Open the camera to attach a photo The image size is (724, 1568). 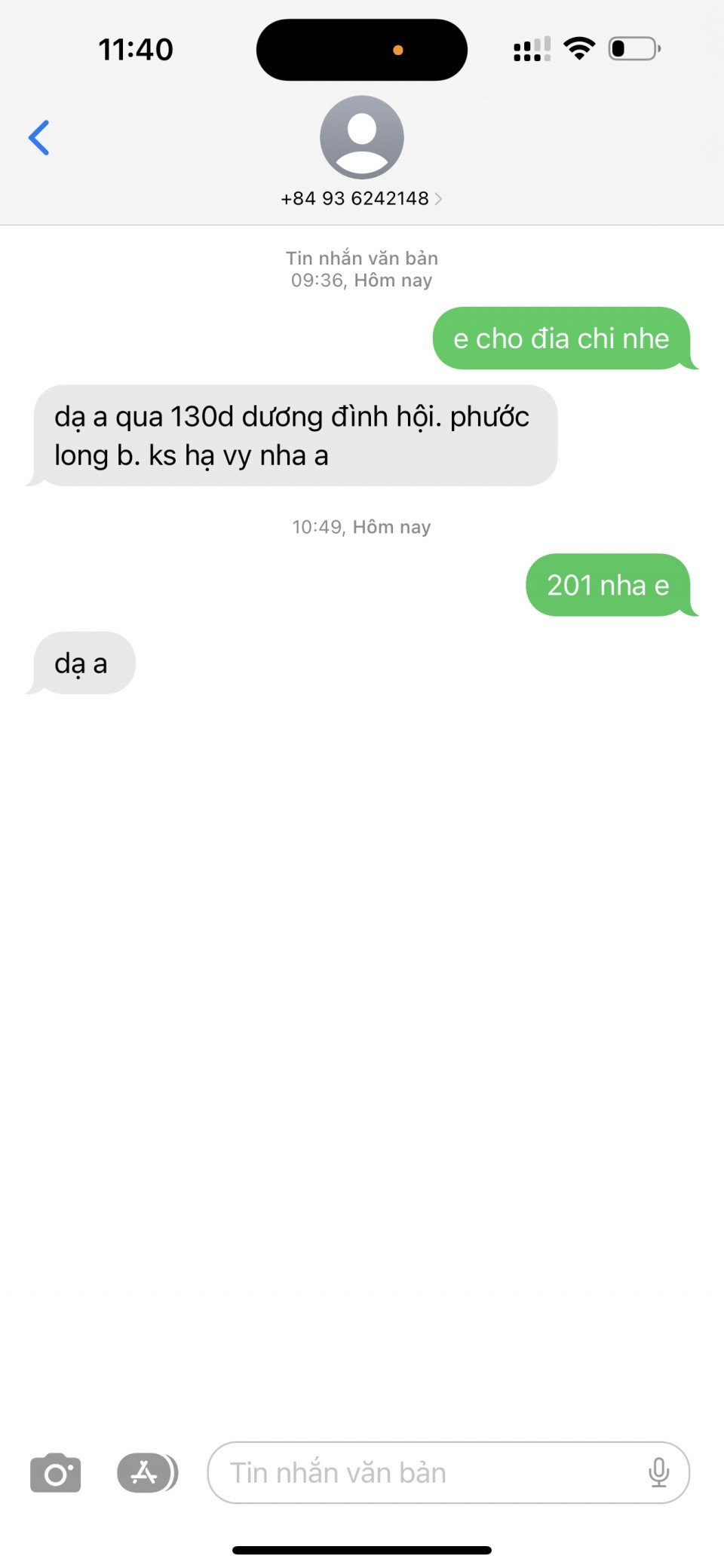pyautogui.click(x=55, y=1472)
